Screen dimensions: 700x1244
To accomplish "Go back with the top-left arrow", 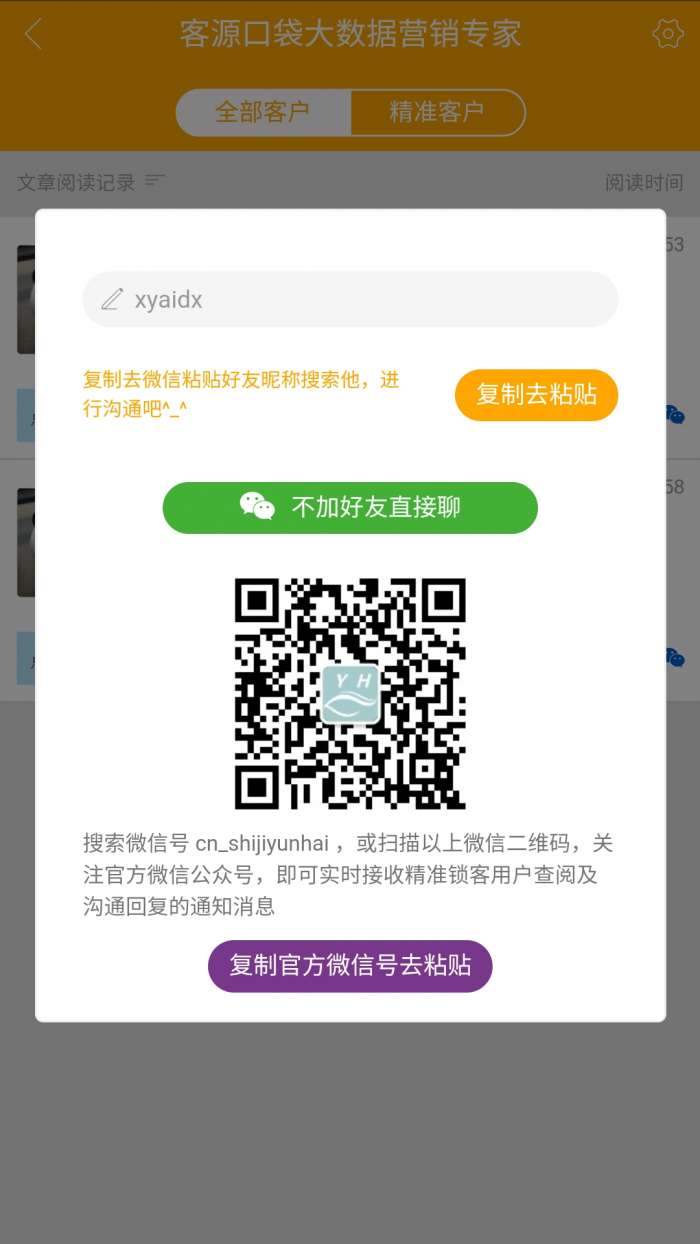I will [33, 34].
